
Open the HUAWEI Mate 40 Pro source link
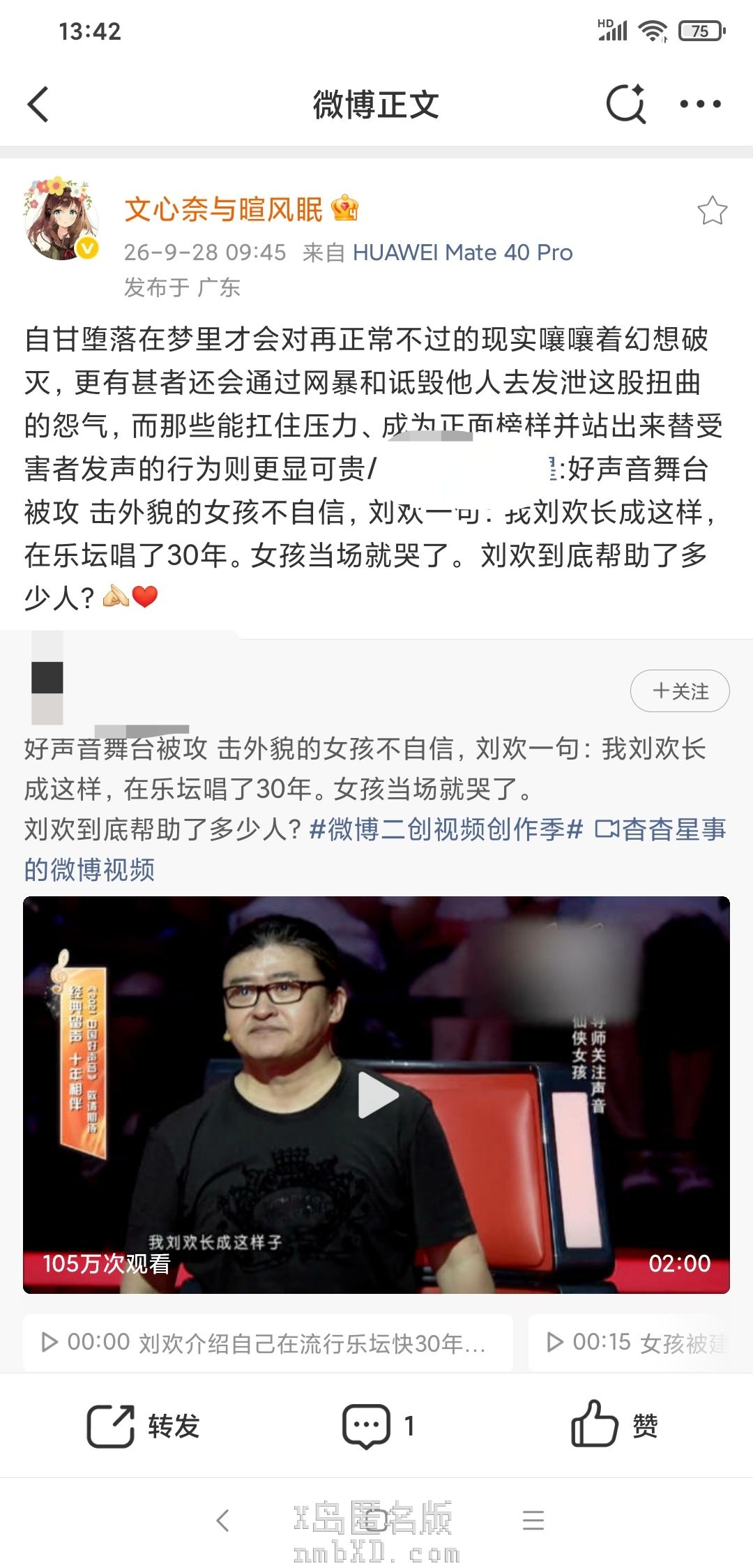click(462, 252)
